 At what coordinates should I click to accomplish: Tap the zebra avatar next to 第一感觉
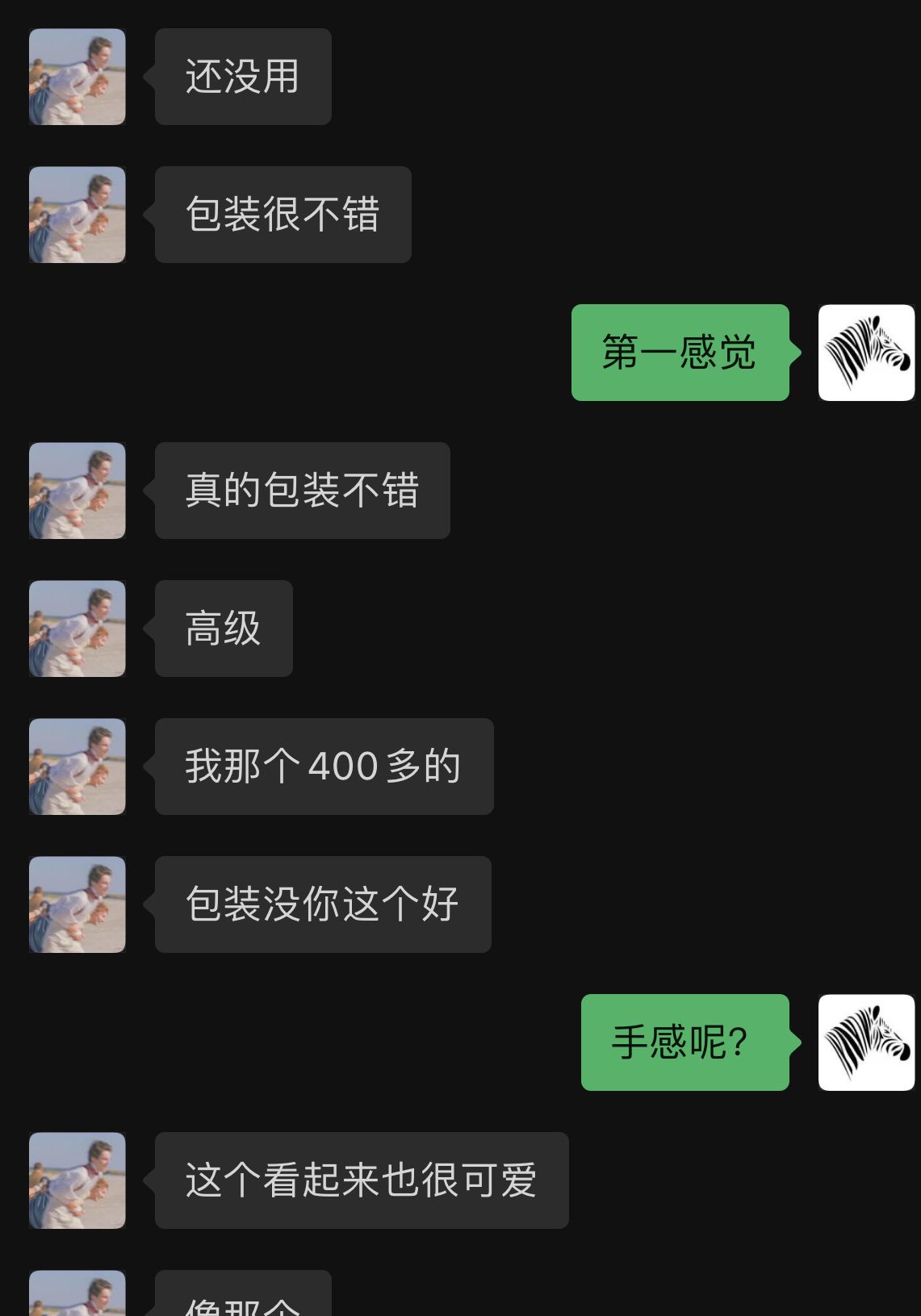pos(866,353)
